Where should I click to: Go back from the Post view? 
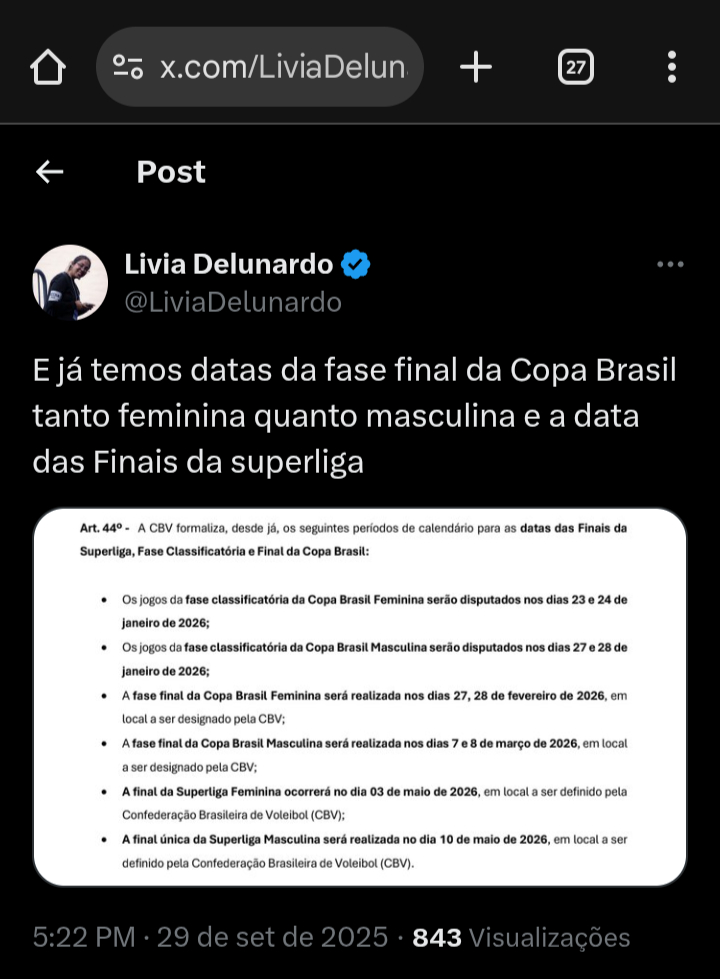(x=50, y=172)
